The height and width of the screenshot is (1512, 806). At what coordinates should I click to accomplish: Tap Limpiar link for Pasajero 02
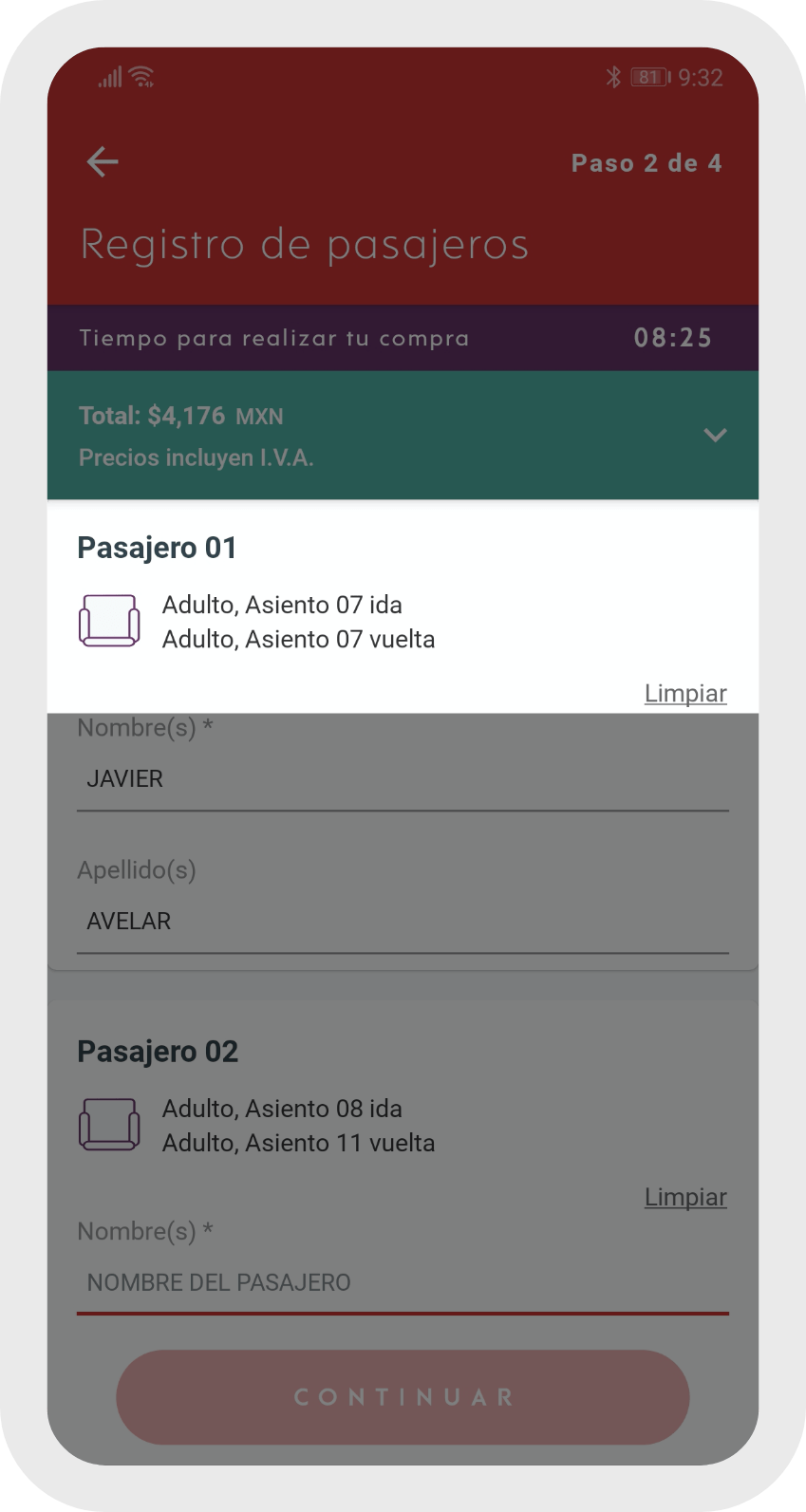[x=685, y=1198]
